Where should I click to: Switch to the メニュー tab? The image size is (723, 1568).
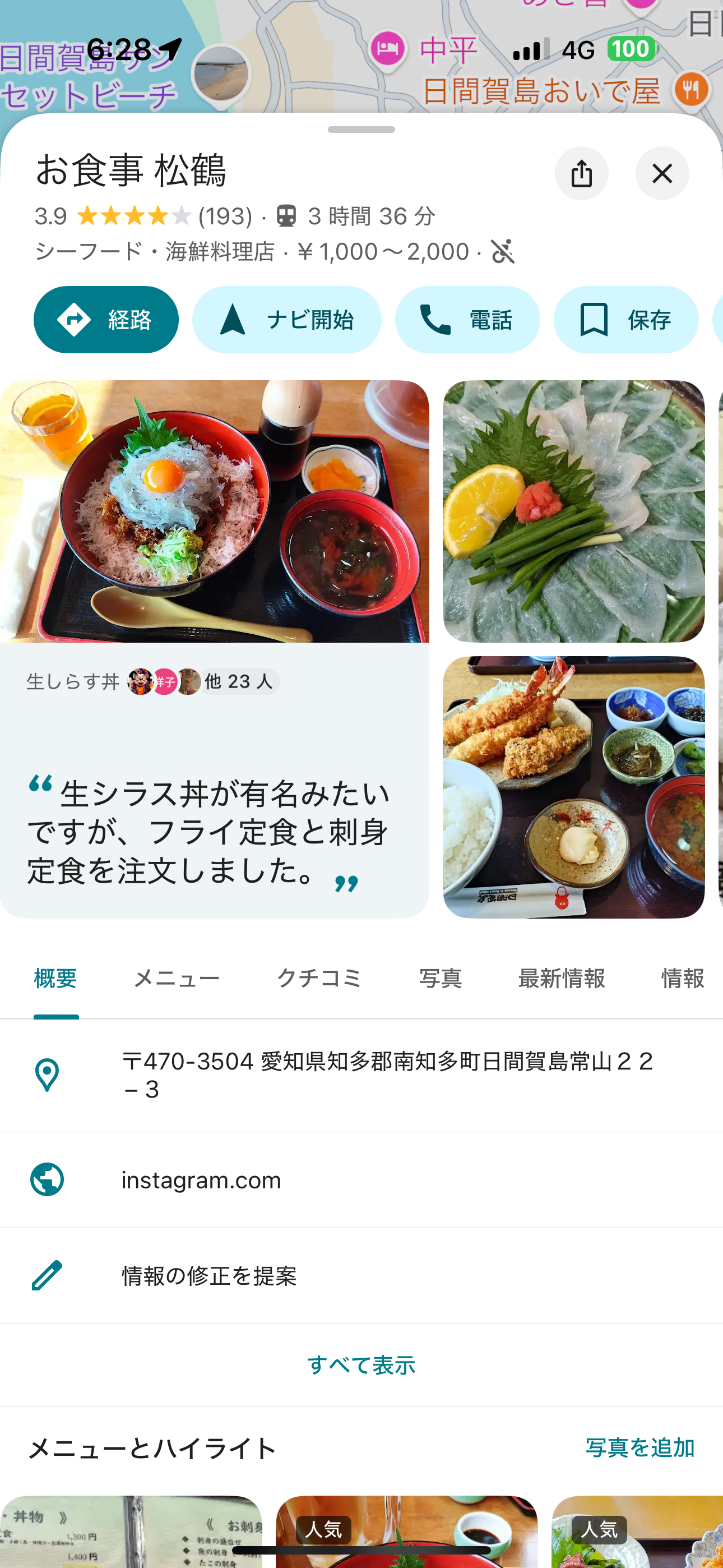177,978
